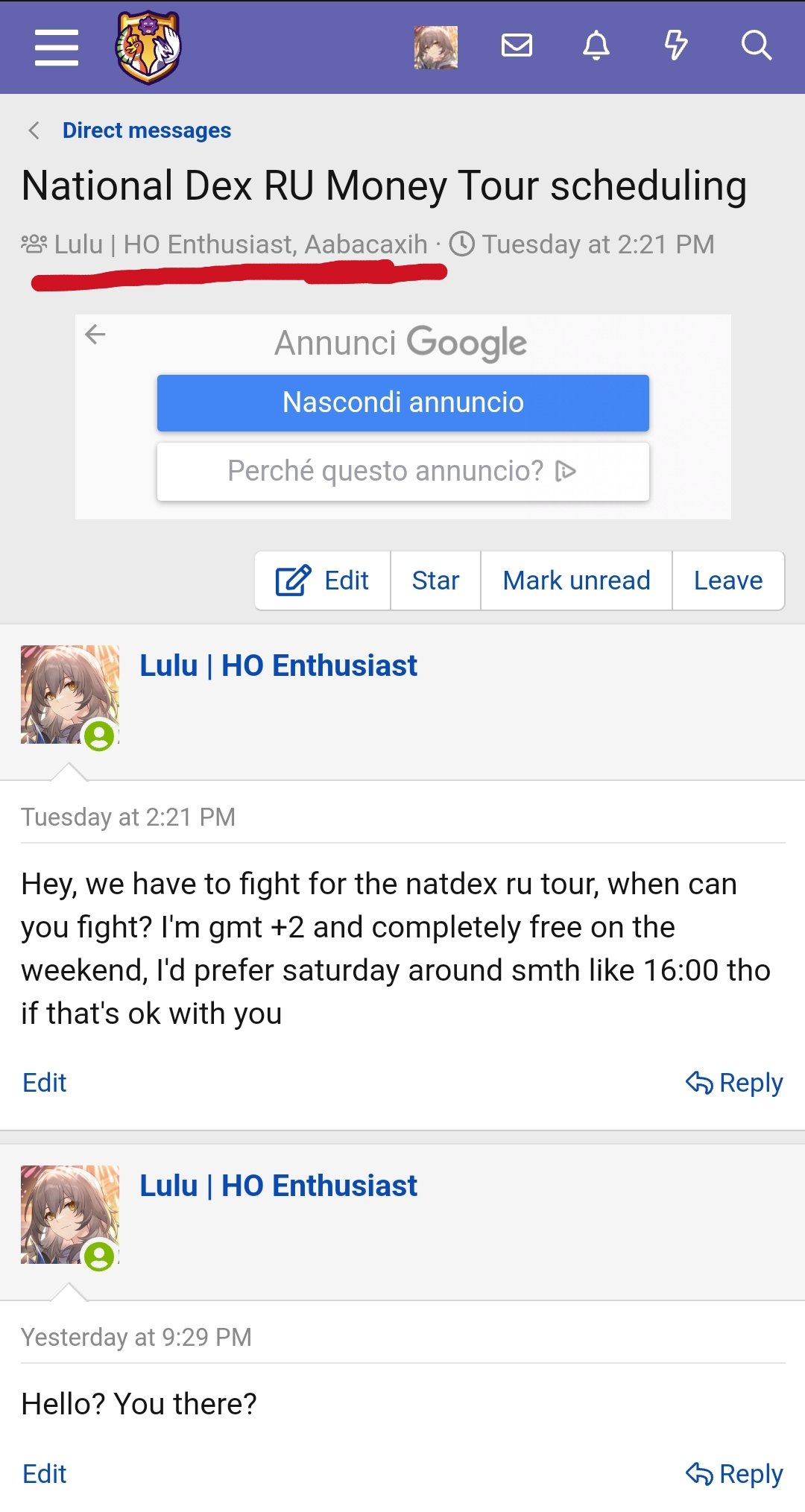Go back to Direct messages
The width and height of the screenshot is (805, 1512).
click(146, 130)
